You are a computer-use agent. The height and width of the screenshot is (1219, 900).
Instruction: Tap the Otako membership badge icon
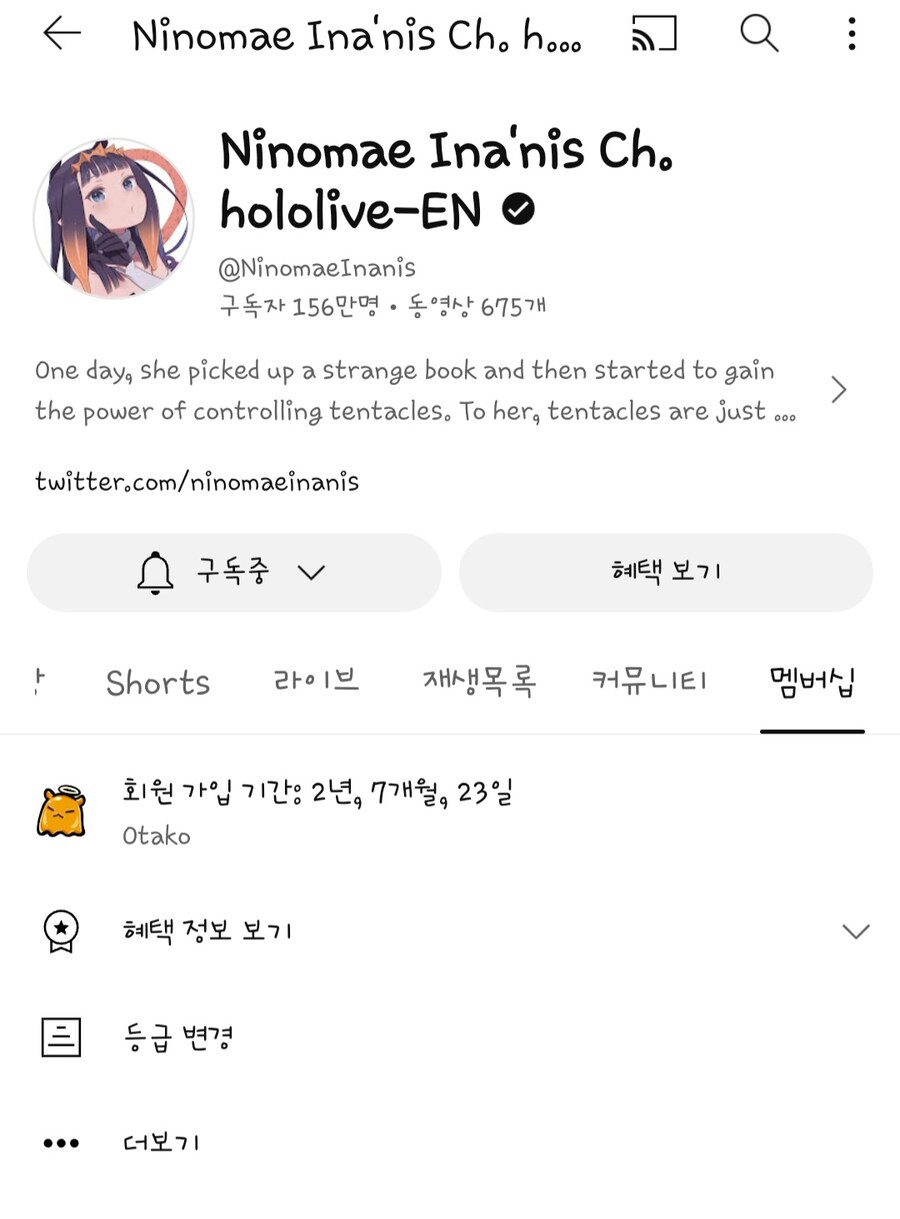61,808
